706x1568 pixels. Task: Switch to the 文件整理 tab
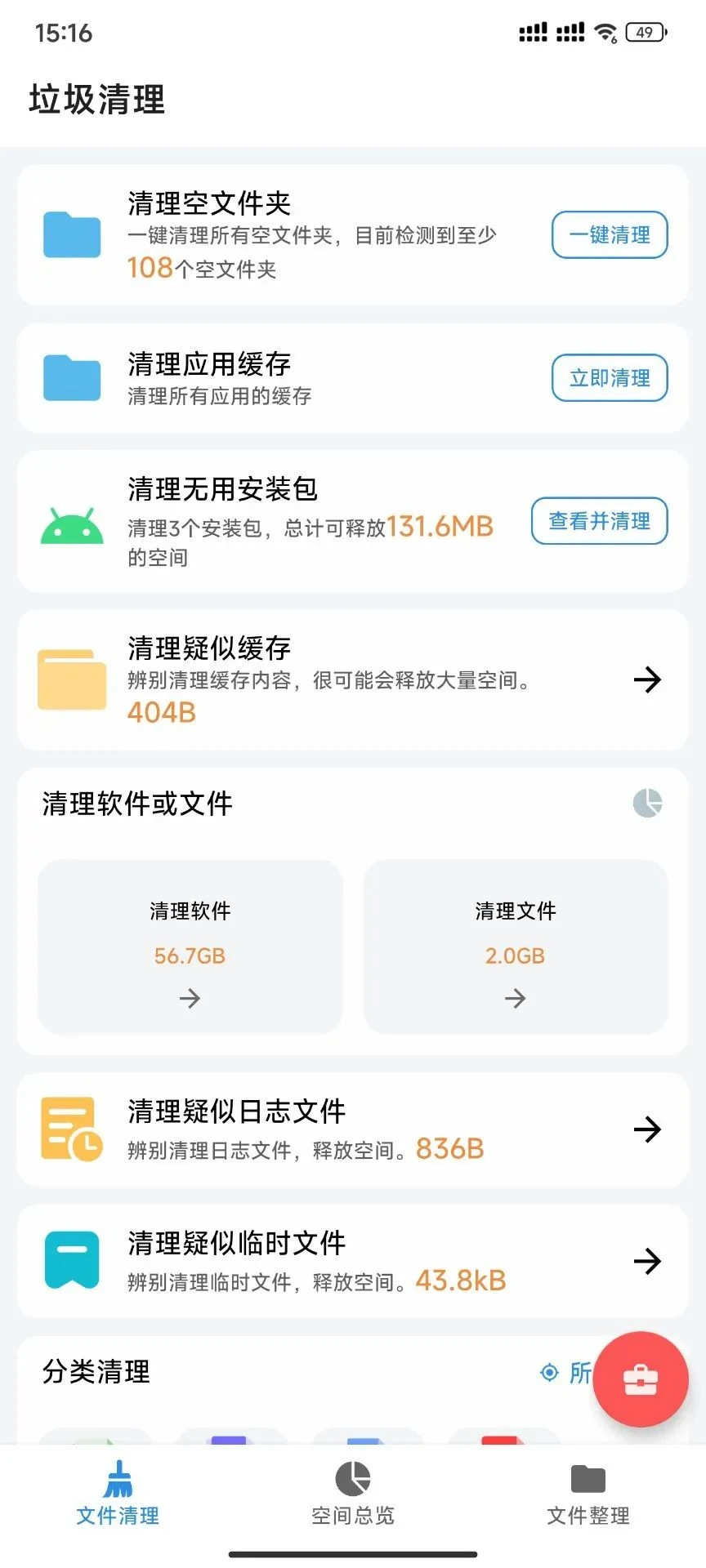(x=588, y=1496)
